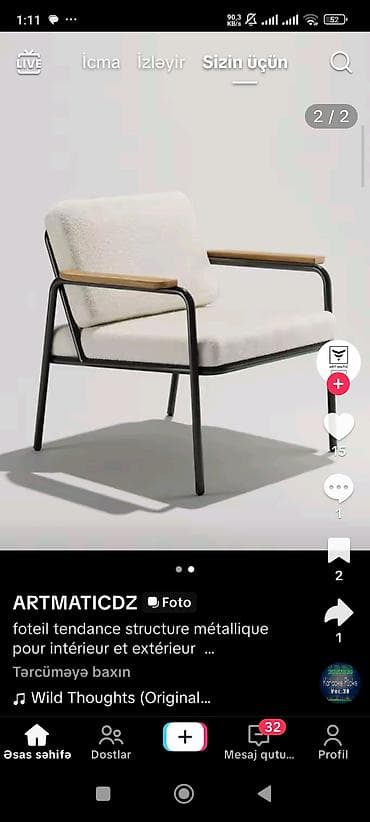Viewport: 370px width, 822px height.
Task: Follow ARTMATICDZ with the red plus
Action: (x=339, y=384)
